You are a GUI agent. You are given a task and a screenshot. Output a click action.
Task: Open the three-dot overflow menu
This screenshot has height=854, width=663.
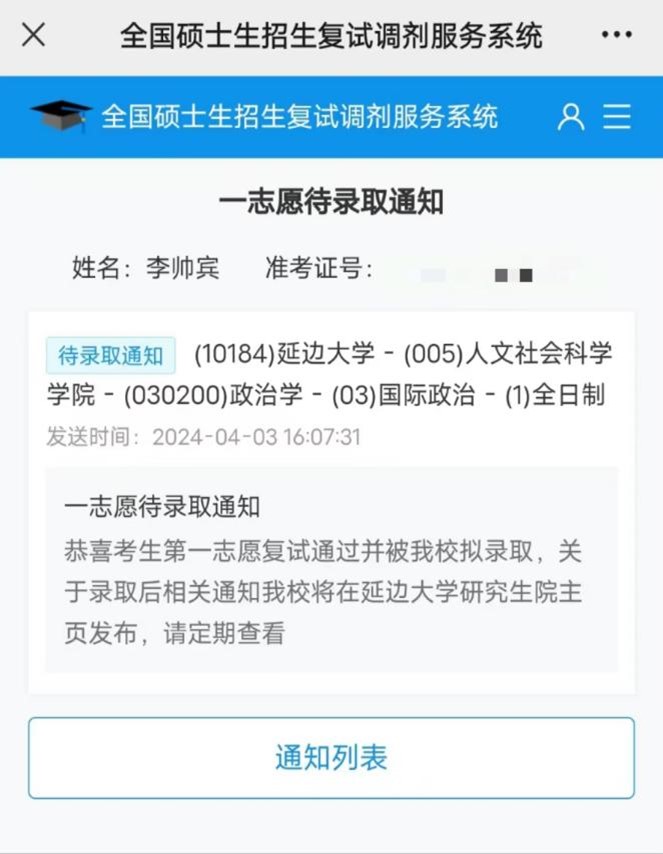point(617,36)
